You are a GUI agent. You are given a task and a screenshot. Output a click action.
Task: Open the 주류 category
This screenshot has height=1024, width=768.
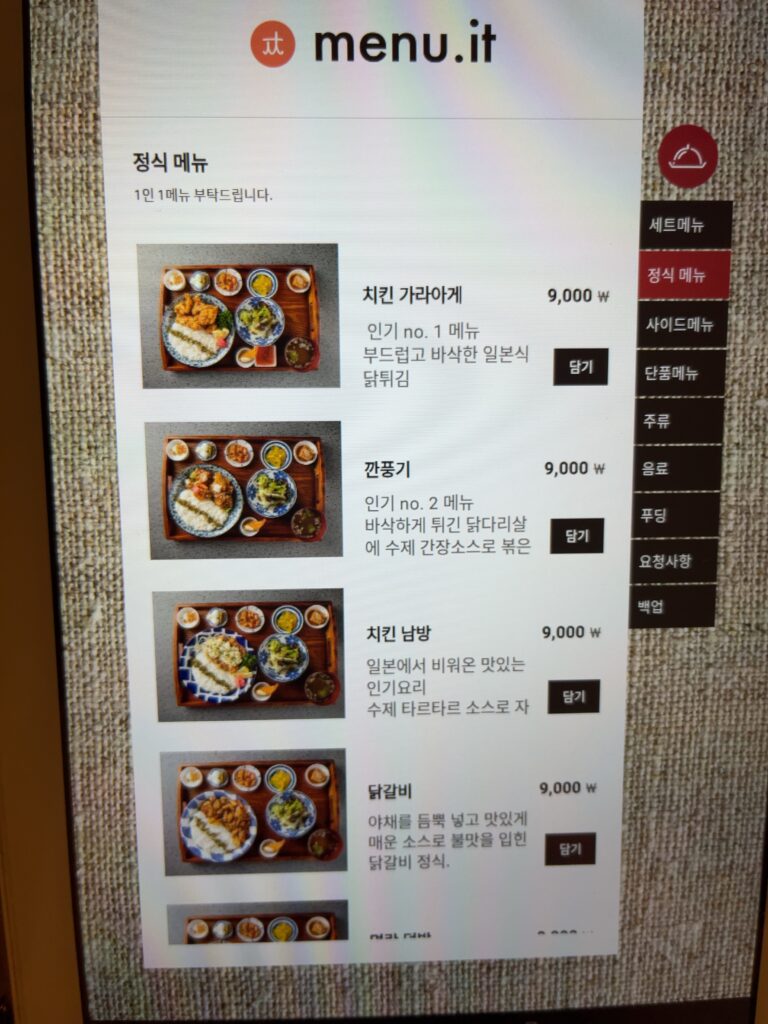[678, 421]
